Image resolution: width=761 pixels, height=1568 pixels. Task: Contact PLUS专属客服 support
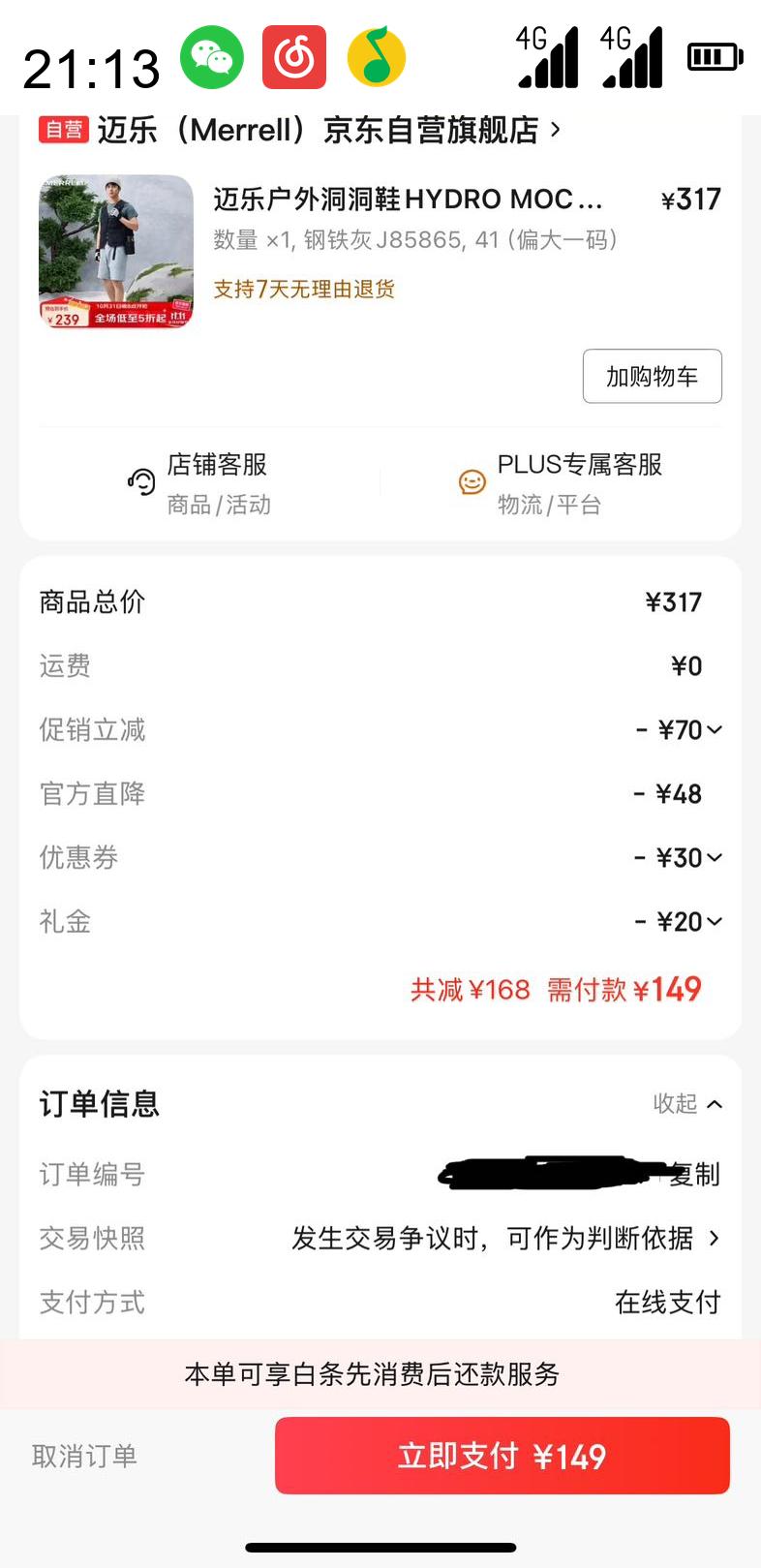(x=561, y=482)
